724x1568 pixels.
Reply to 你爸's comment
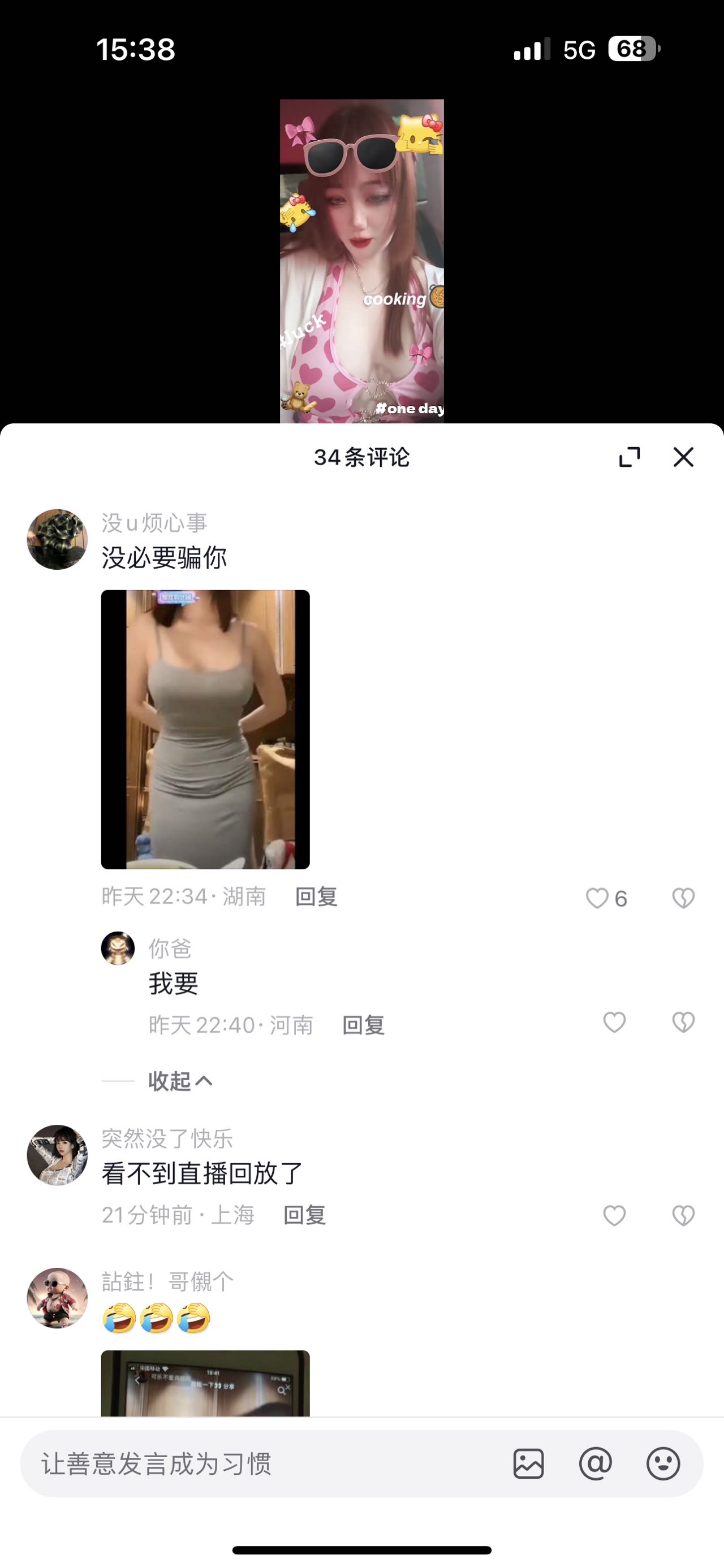pyautogui.click(x=363, y=1026)
